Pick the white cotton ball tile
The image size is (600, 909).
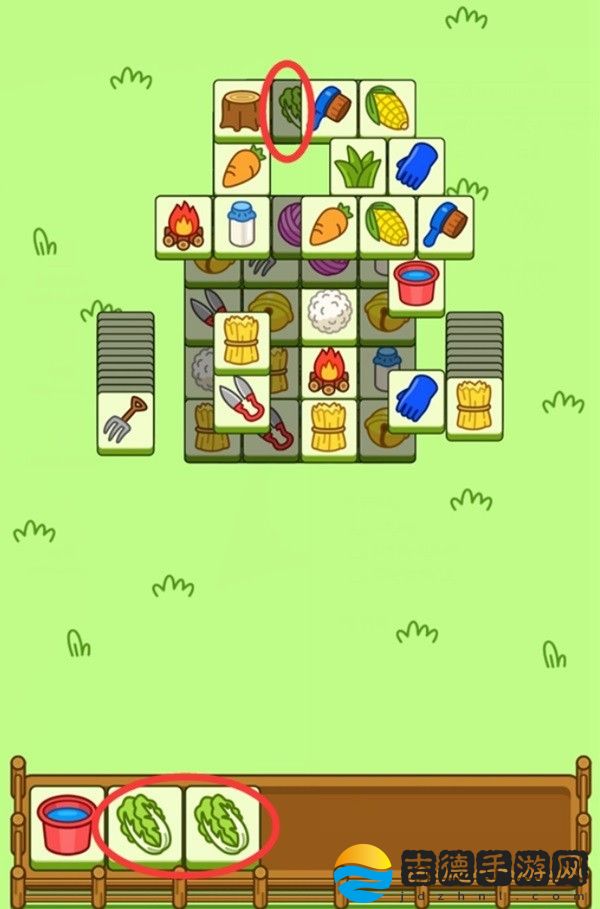pos(329,313)
